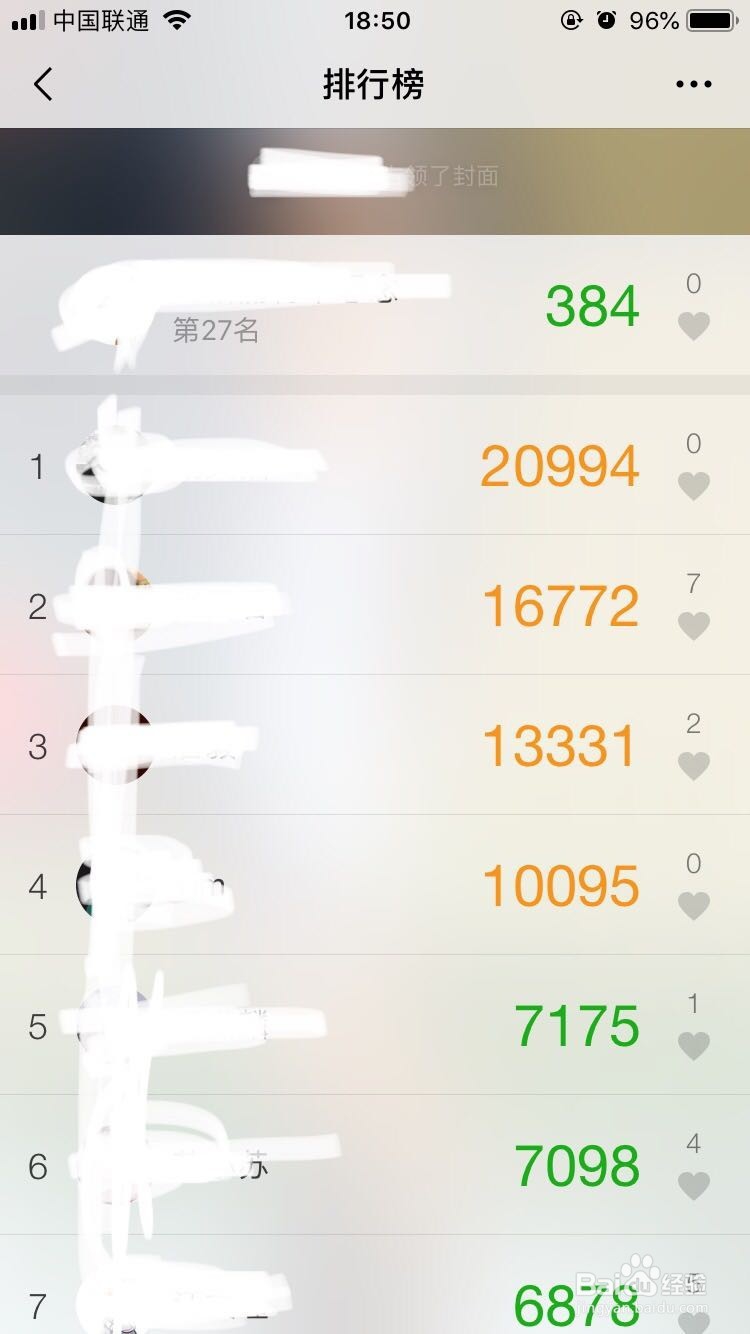The image size is (750, 1334).
Task: Open the three-dot more options menu
Action: coord(693,85)
